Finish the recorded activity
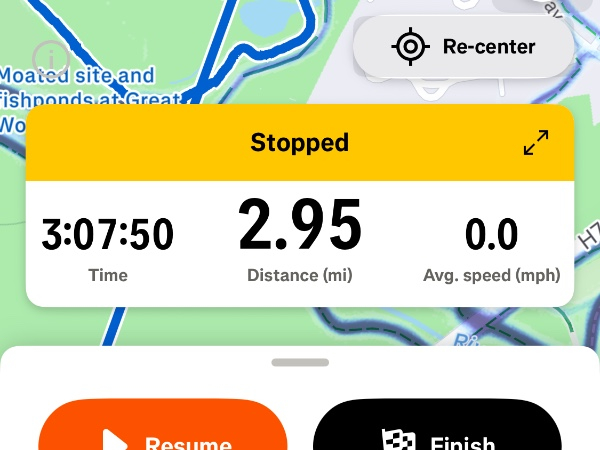This screenshot has width=600, height=450. (x=437, y=435)
